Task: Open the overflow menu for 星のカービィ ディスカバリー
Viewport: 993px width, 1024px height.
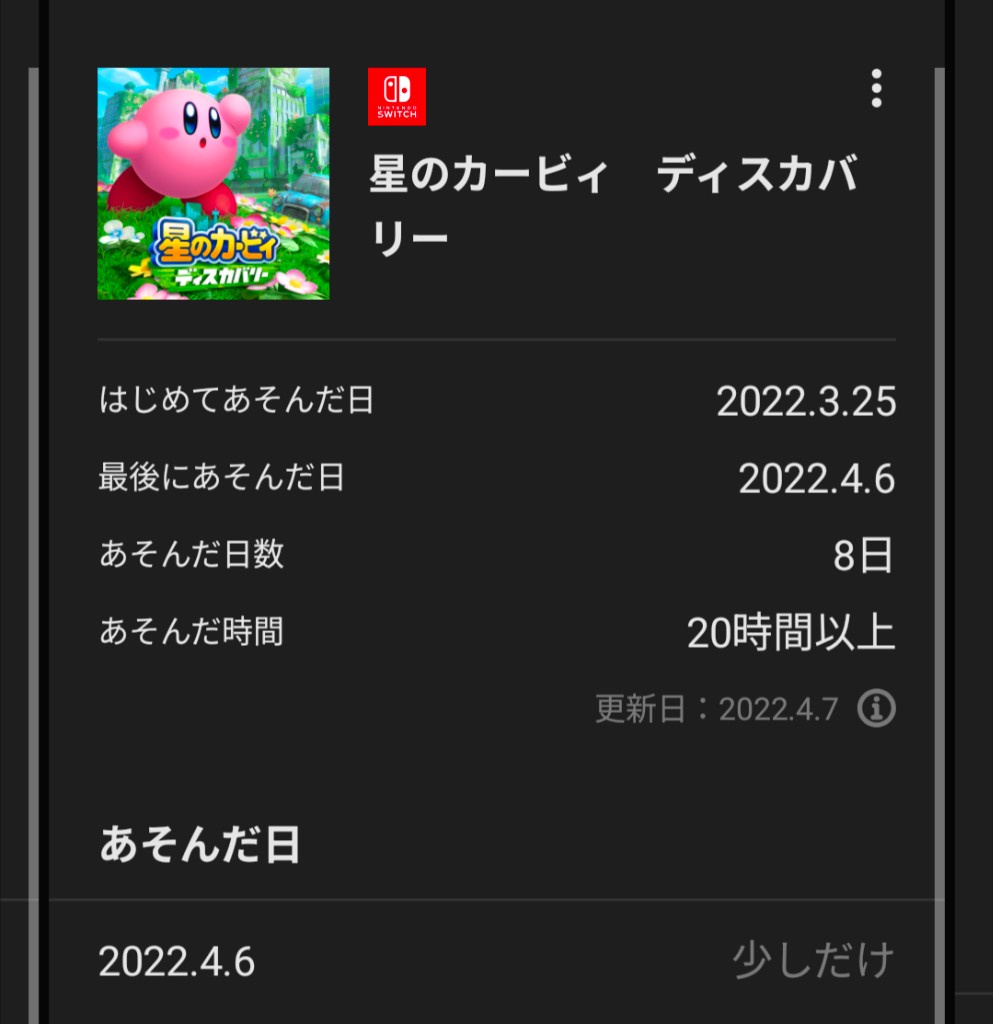Action: tap(876, 89)
